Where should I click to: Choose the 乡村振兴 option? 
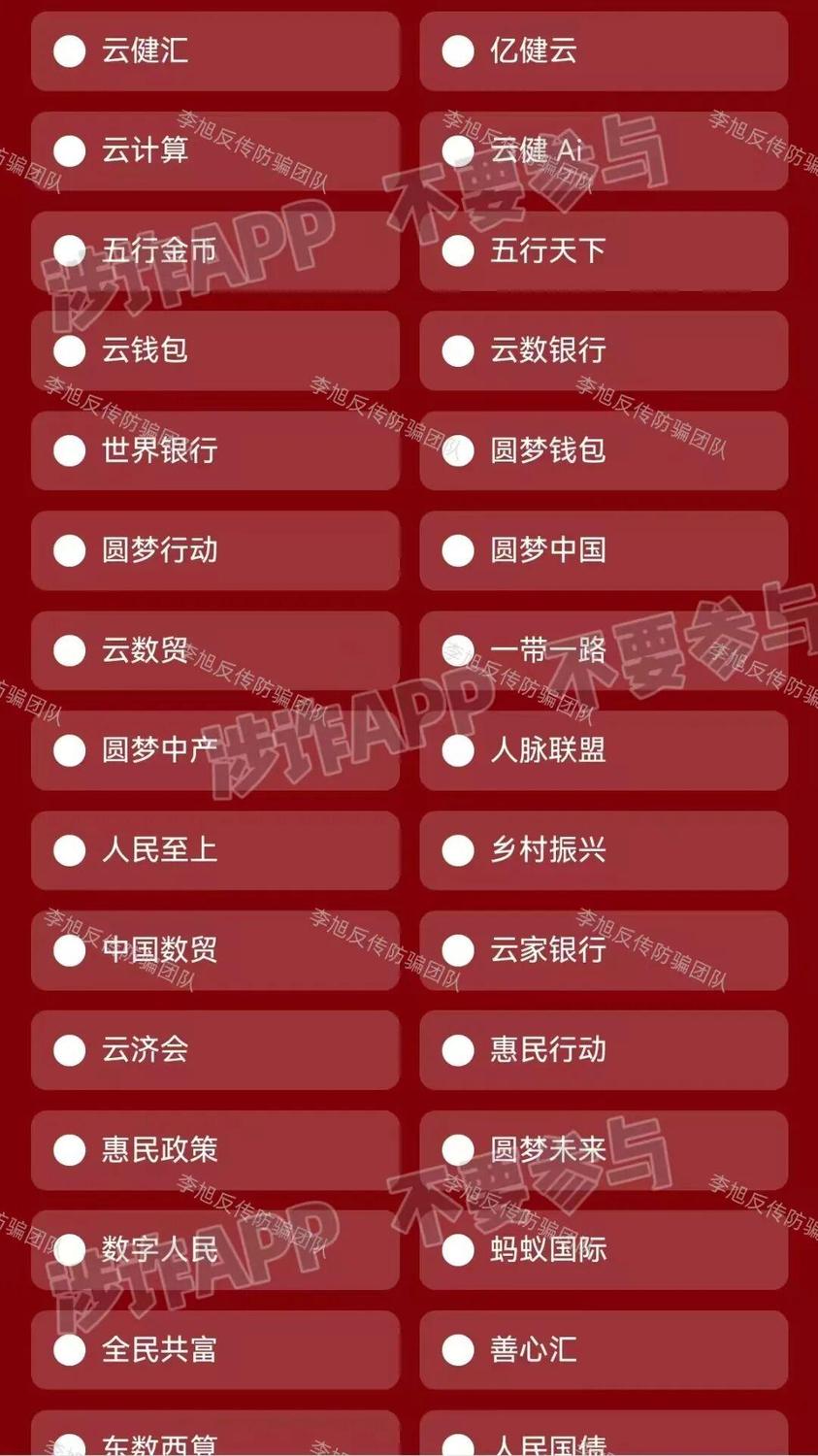point(458,850)
